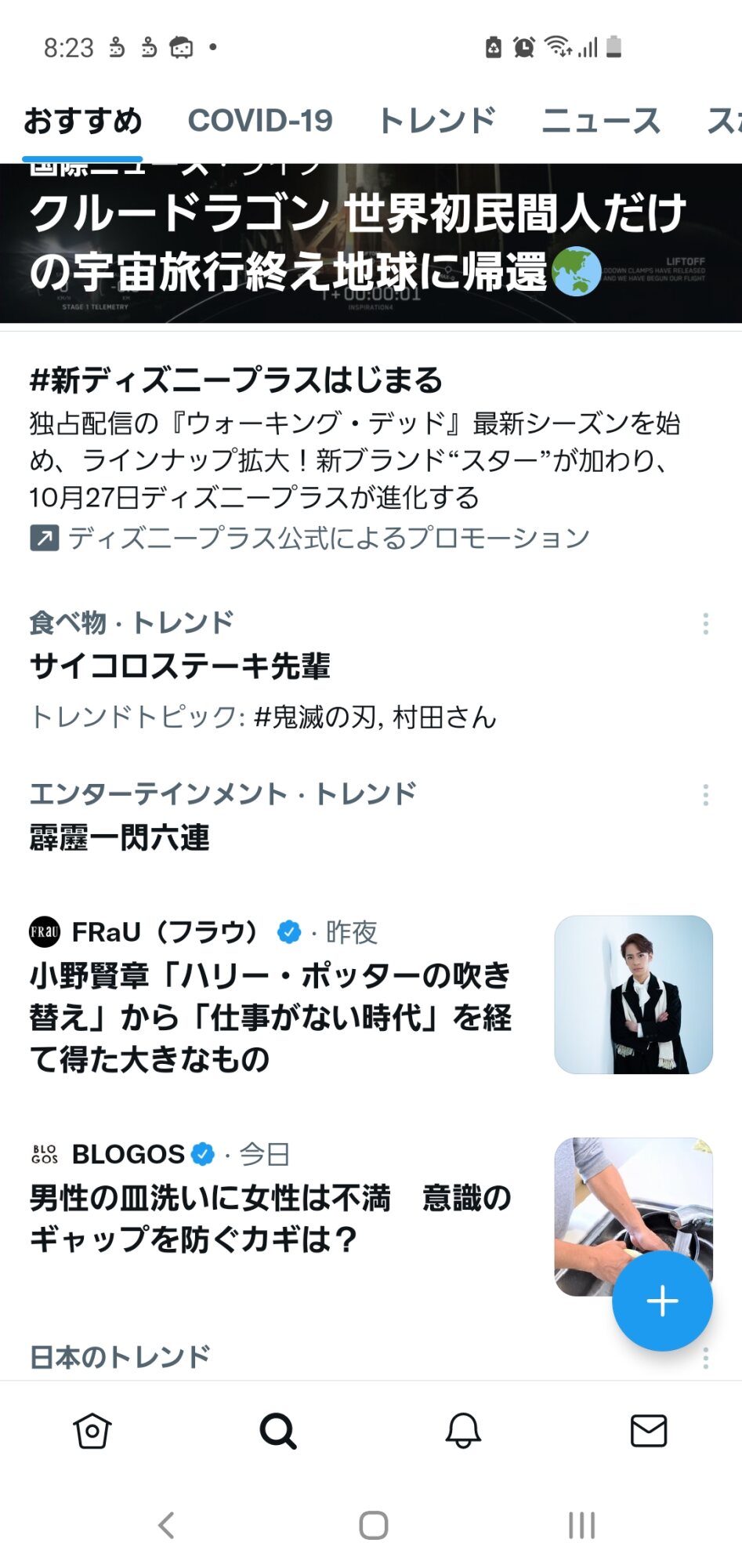
Task: Open the ニュース tab
Action: 601,121
